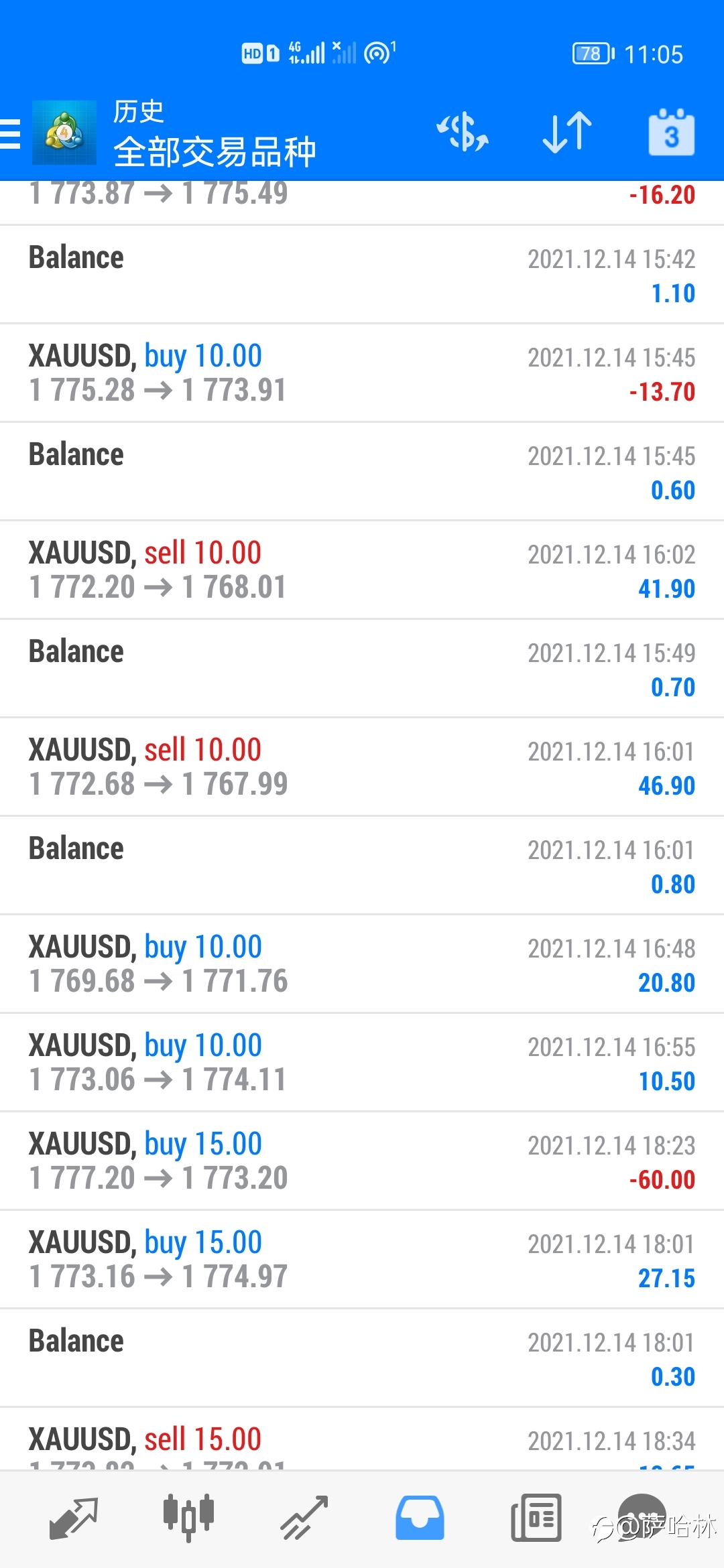Open the XAUUSD buy trade closed 15:45
This screenshot has width=724, height=1568.
tap(362, 373)
